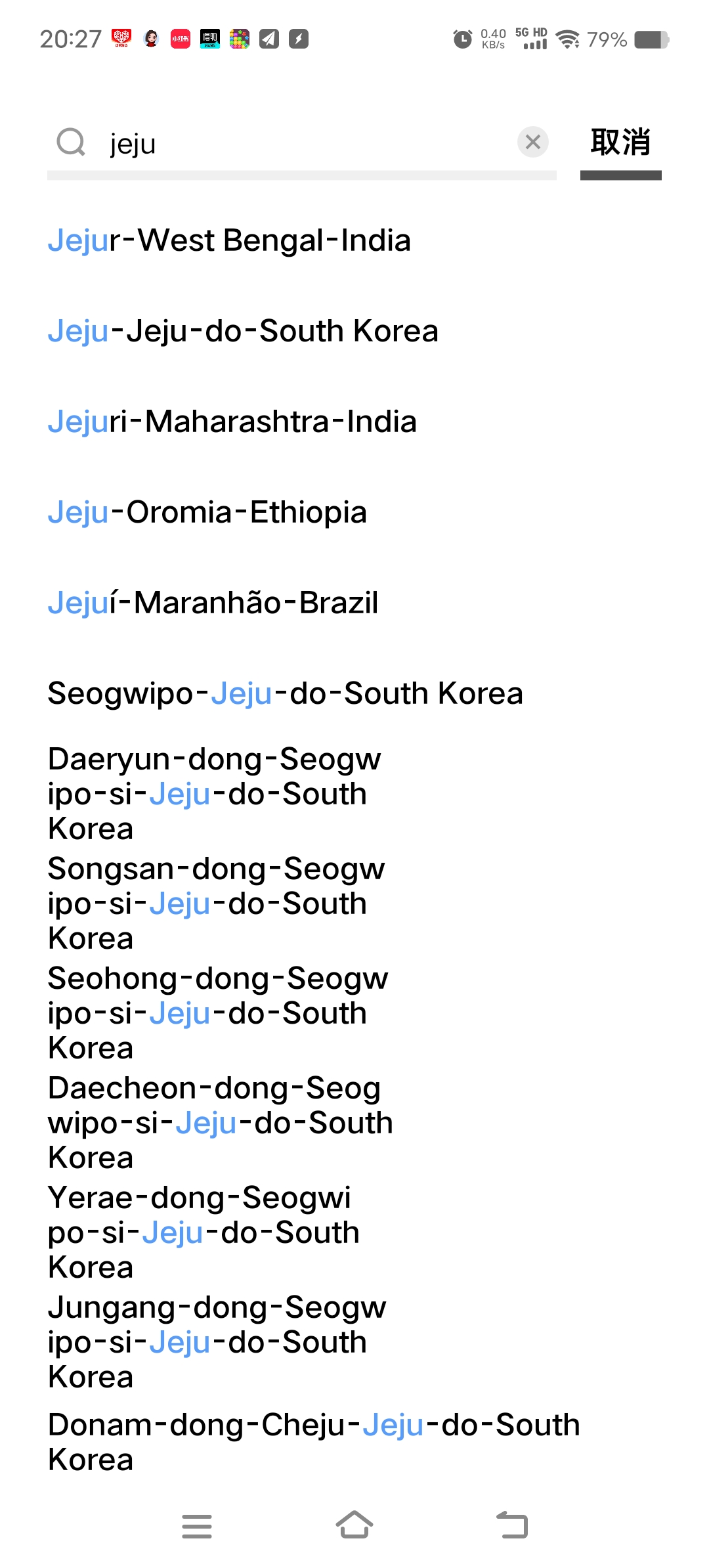The height and width of the screenshot is (1568, 709).
Task: Pick Seohong-dong Seogwipo-si result
Action: (217, 1013)
